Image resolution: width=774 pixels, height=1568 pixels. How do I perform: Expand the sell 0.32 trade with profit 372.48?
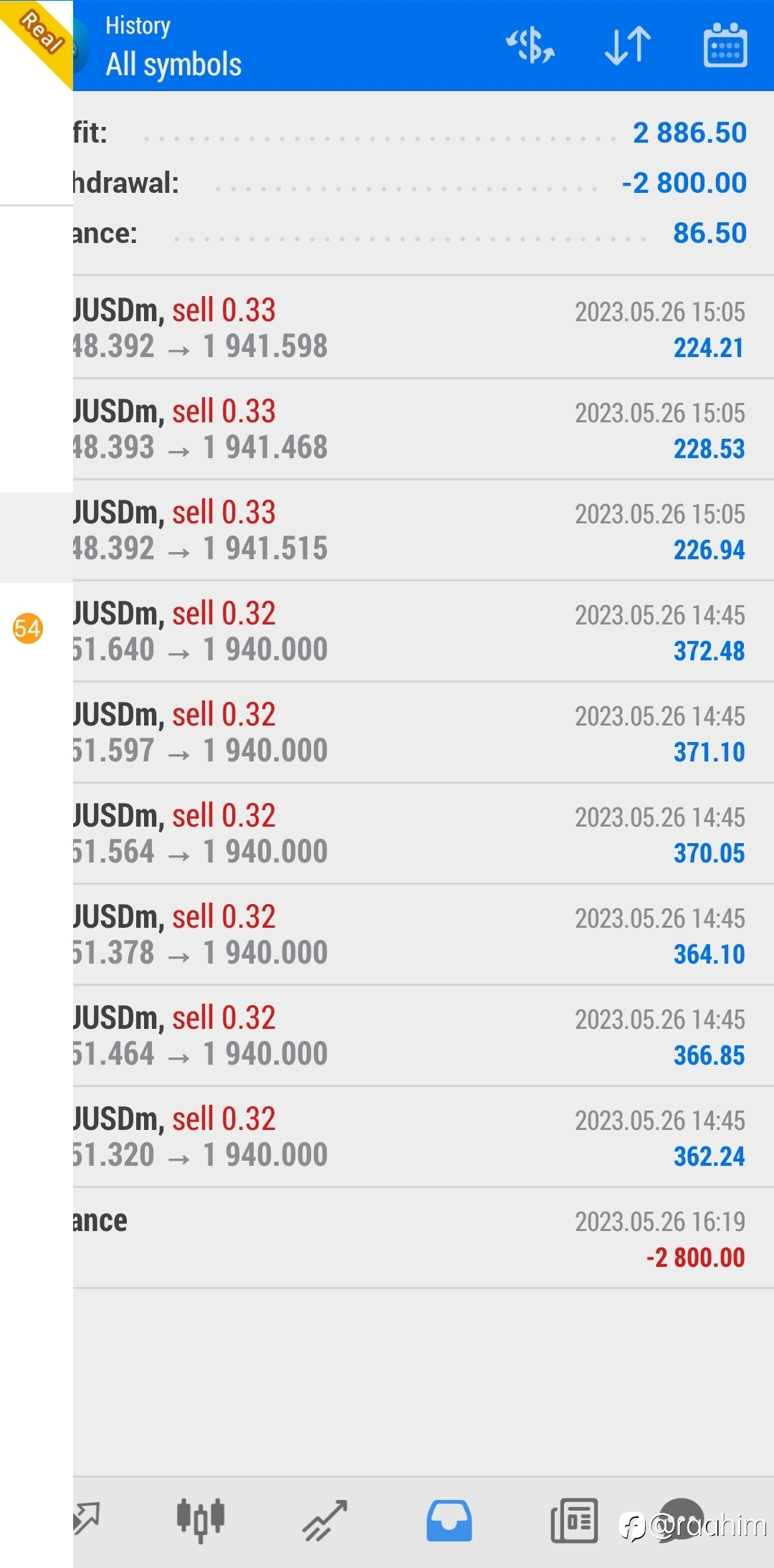point(424,631)
